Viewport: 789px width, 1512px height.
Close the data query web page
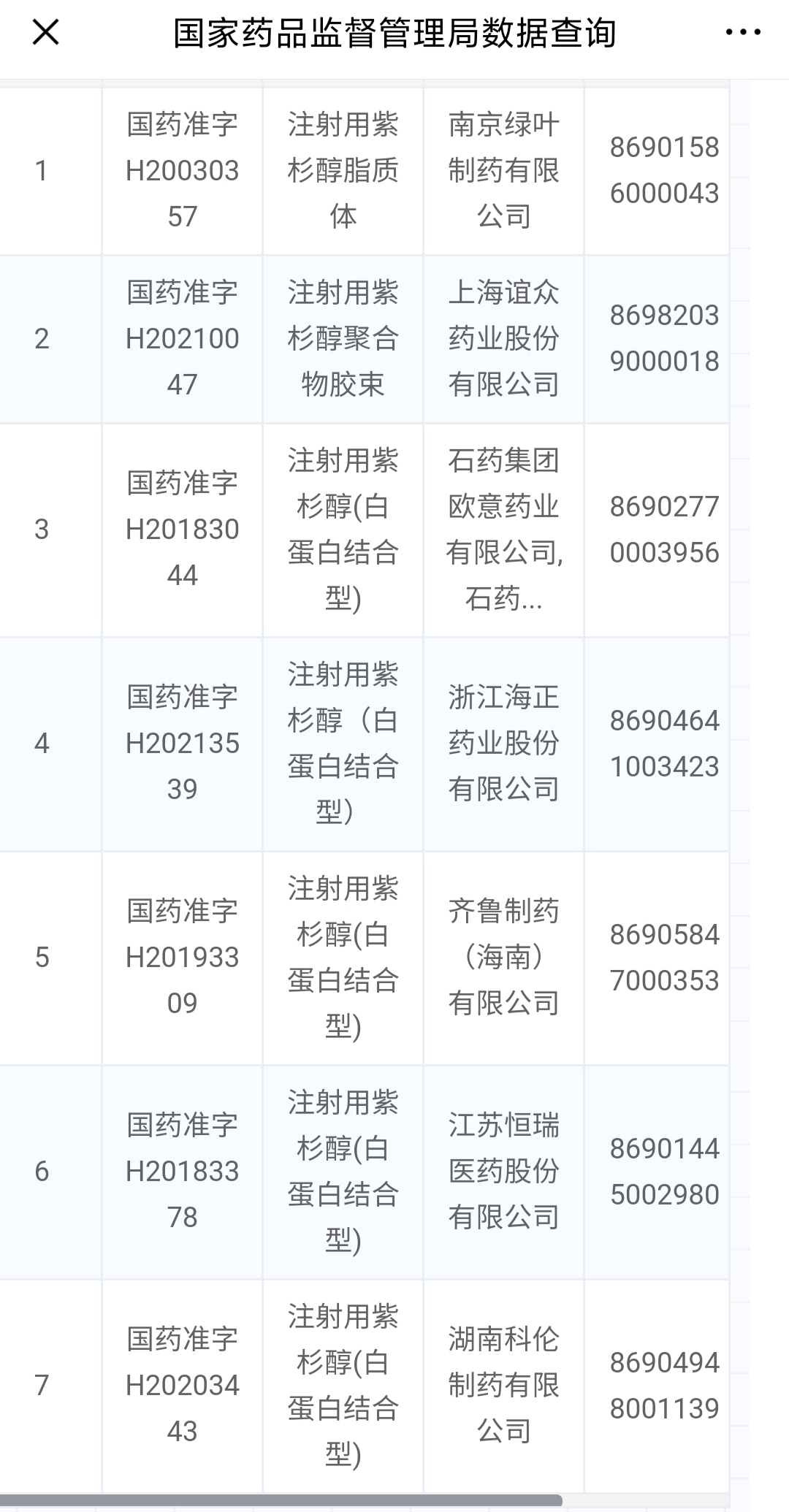click(45, 33)
